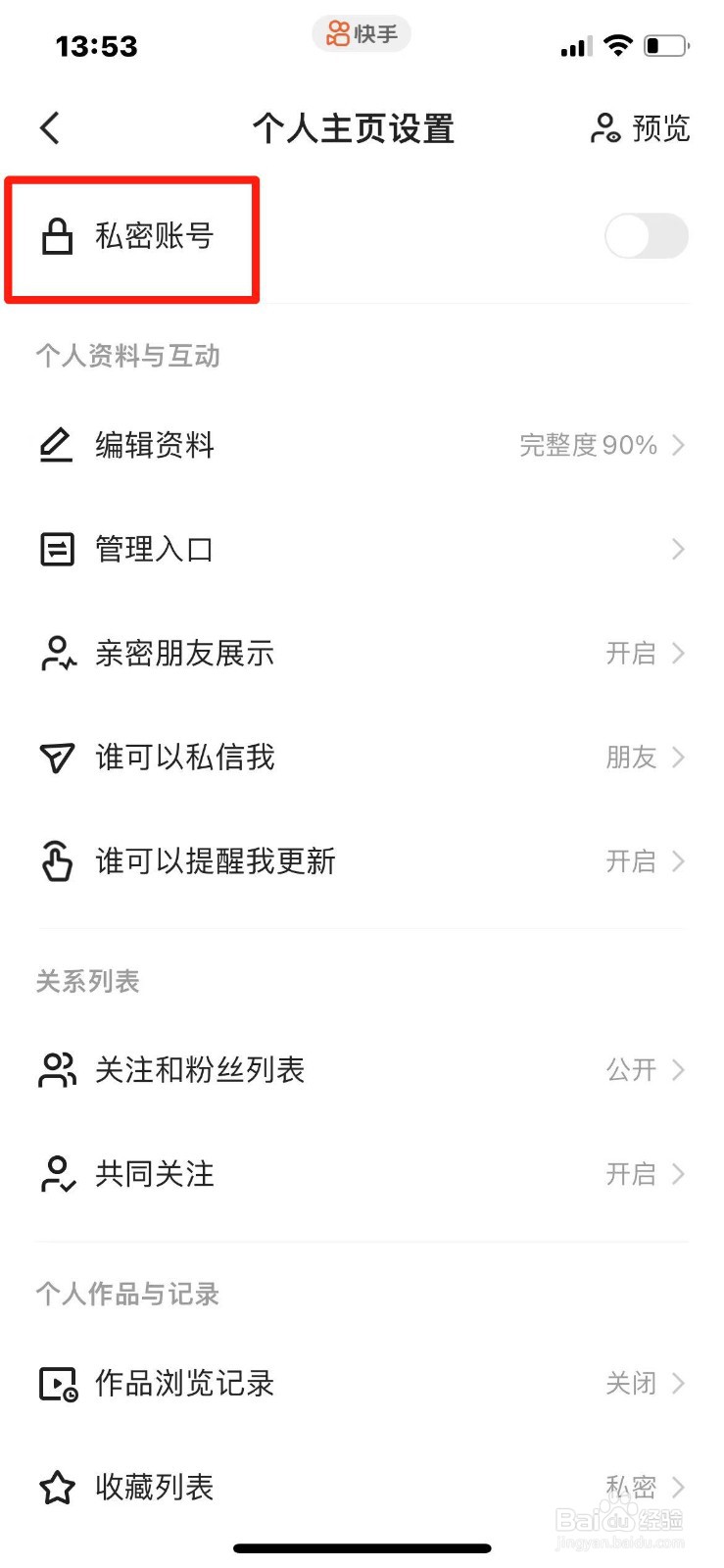This screenshot has width=724, height=1568.
Task: Select the pencil icon for 编辑资料
Action: click(56, 445)
